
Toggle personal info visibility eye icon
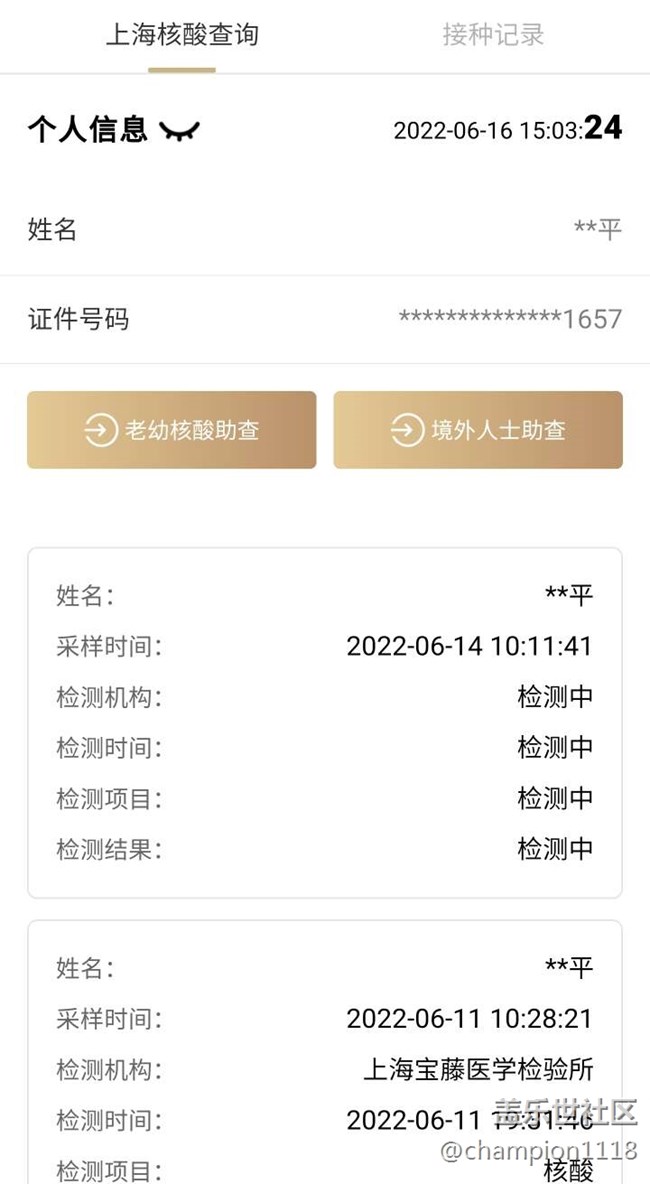(180, 131)
